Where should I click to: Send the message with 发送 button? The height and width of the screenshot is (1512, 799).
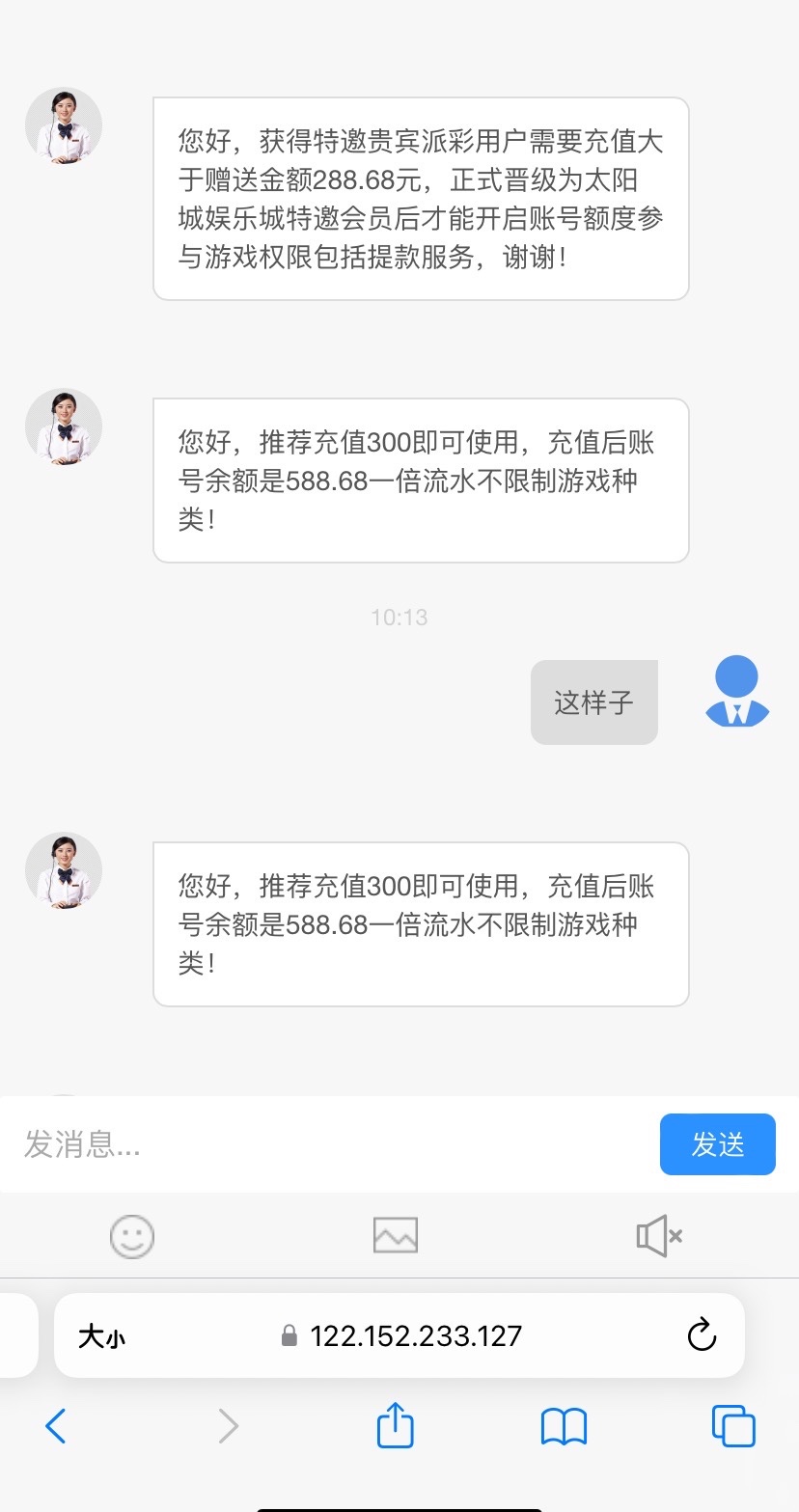click(717, 1144)
